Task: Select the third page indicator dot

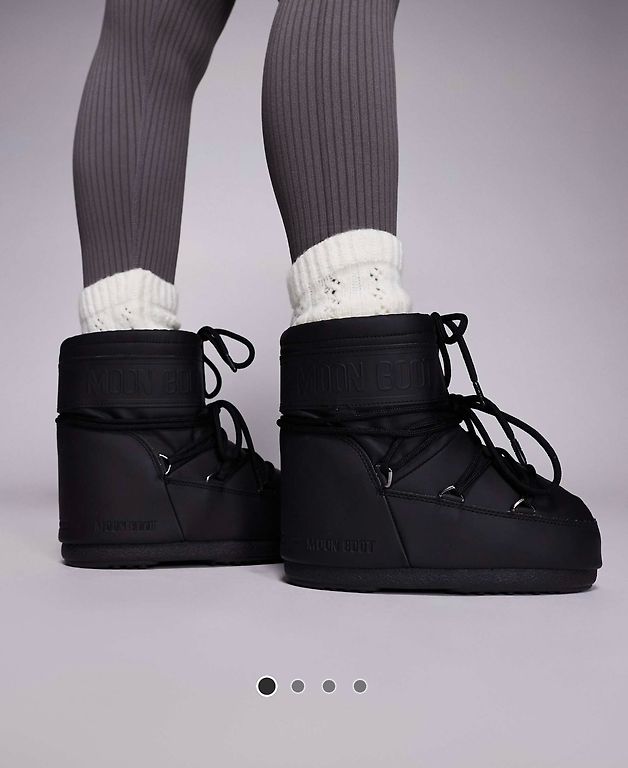Action: [329, 686]
